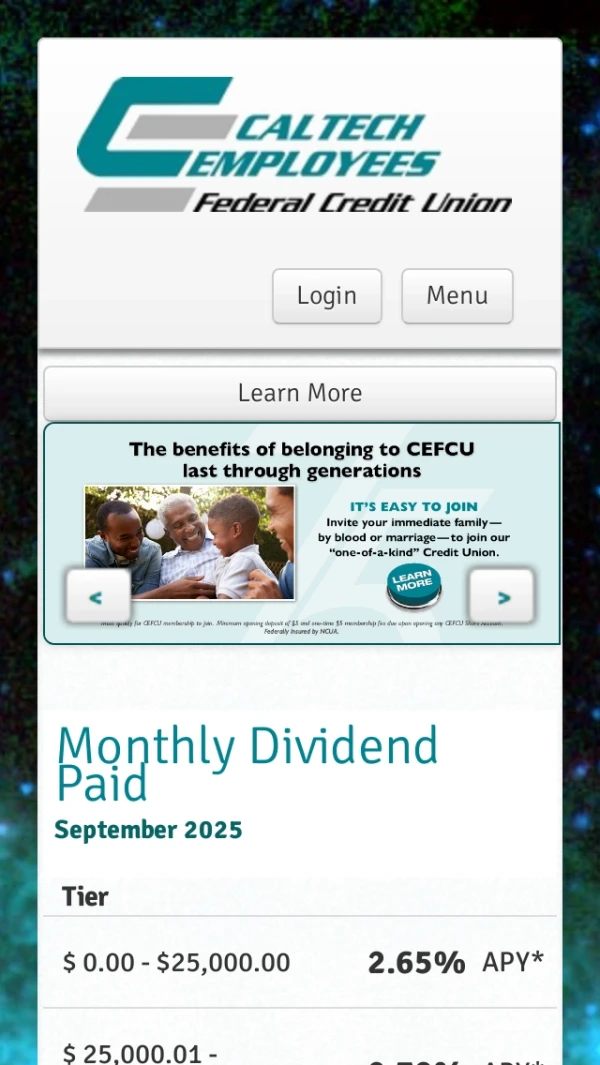This screenshot has height=1065, width=600.
Task: Open the CEFCU family membership banner
Action: pos(300,510)
